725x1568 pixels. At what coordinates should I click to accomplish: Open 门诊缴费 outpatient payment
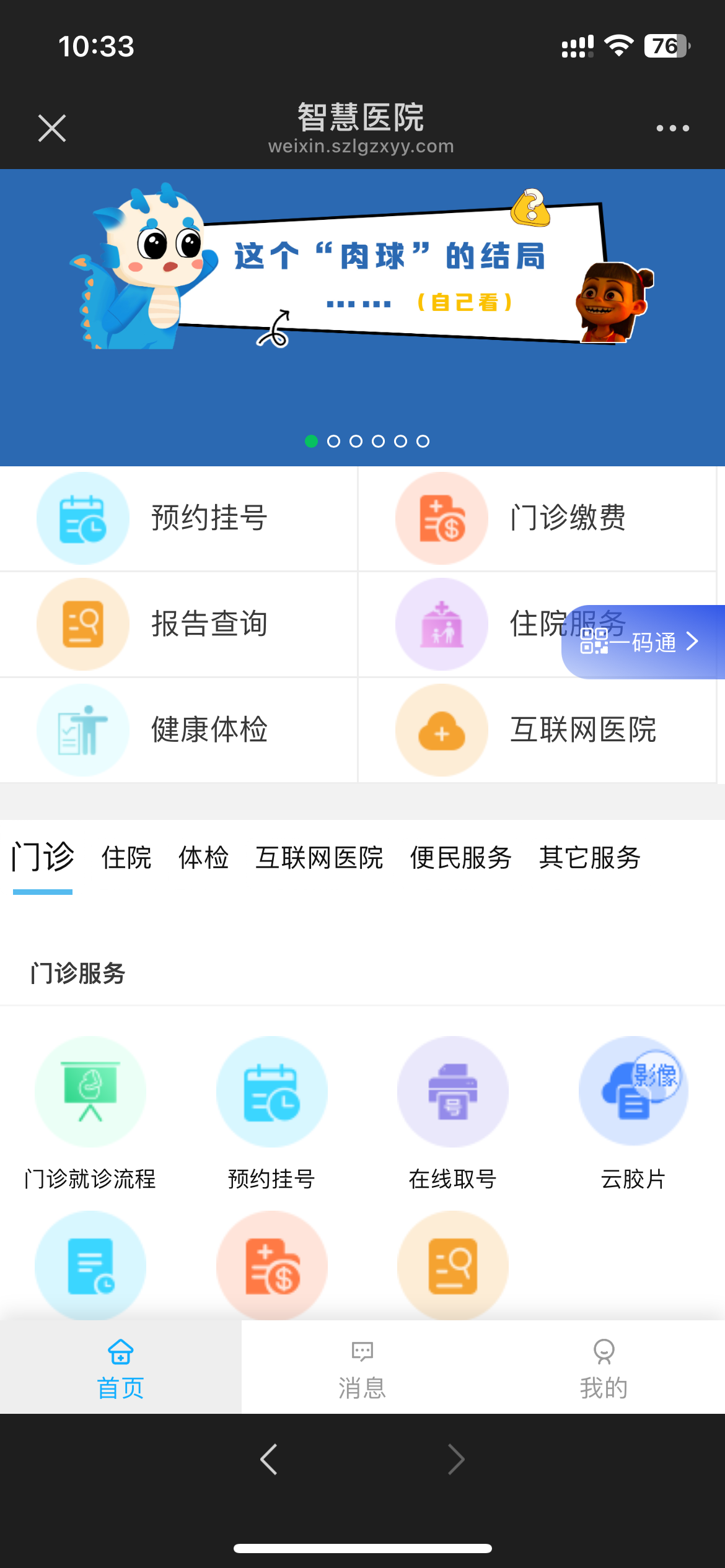[537, 518]
